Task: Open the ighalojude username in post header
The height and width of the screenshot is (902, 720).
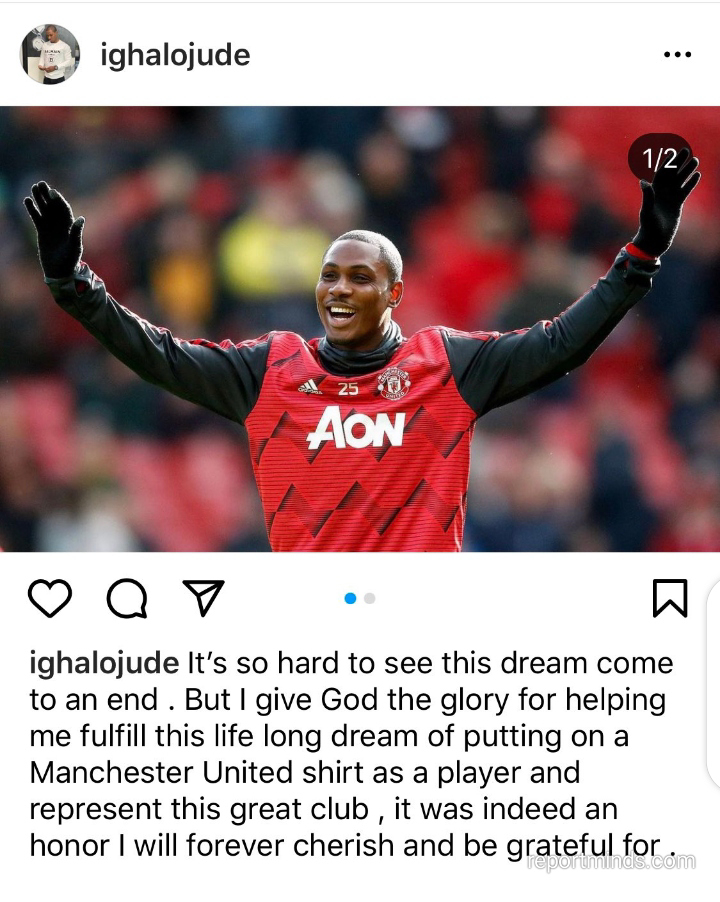Action: 175,54
